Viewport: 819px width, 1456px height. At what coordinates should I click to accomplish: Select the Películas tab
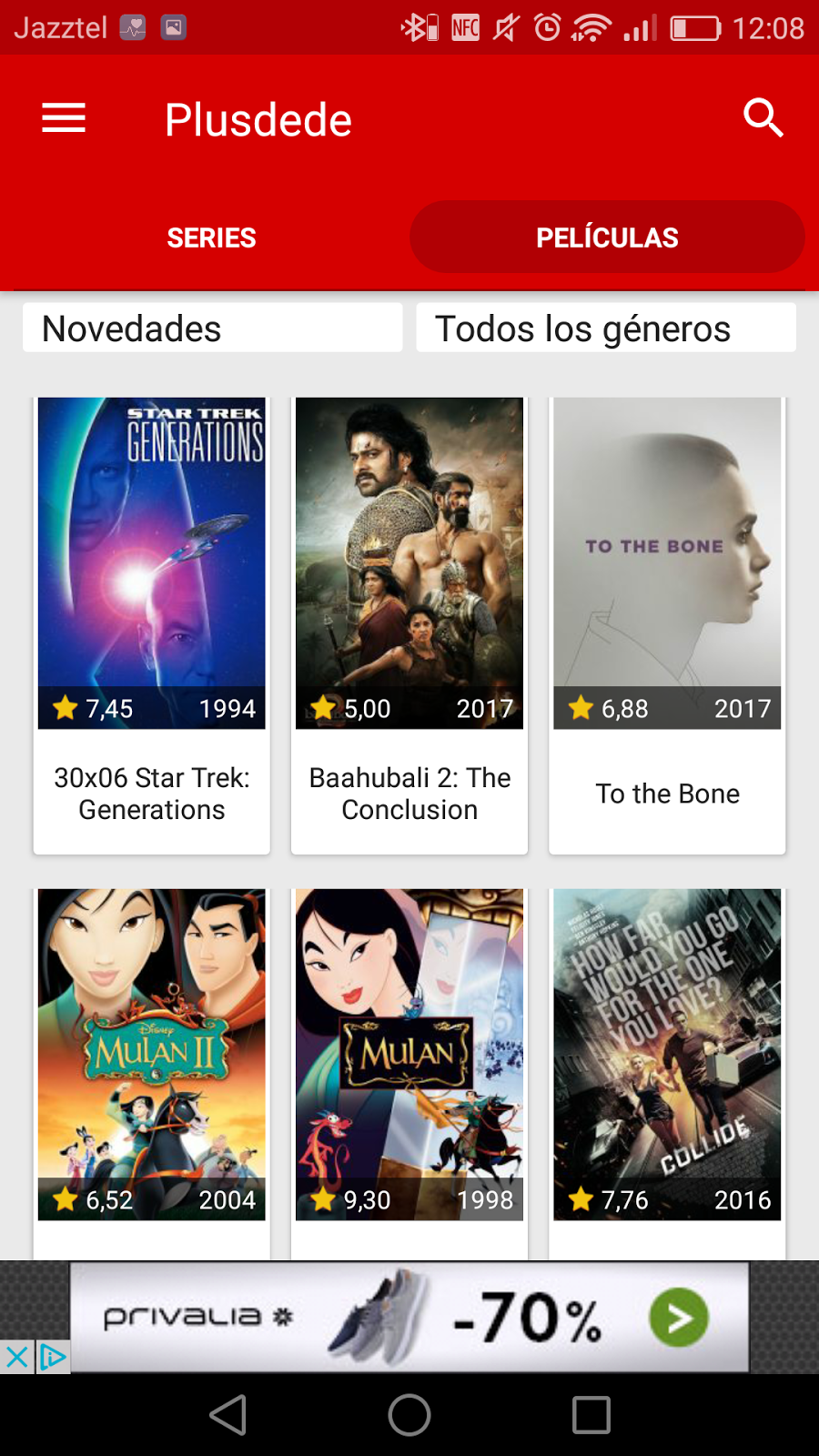607,238
